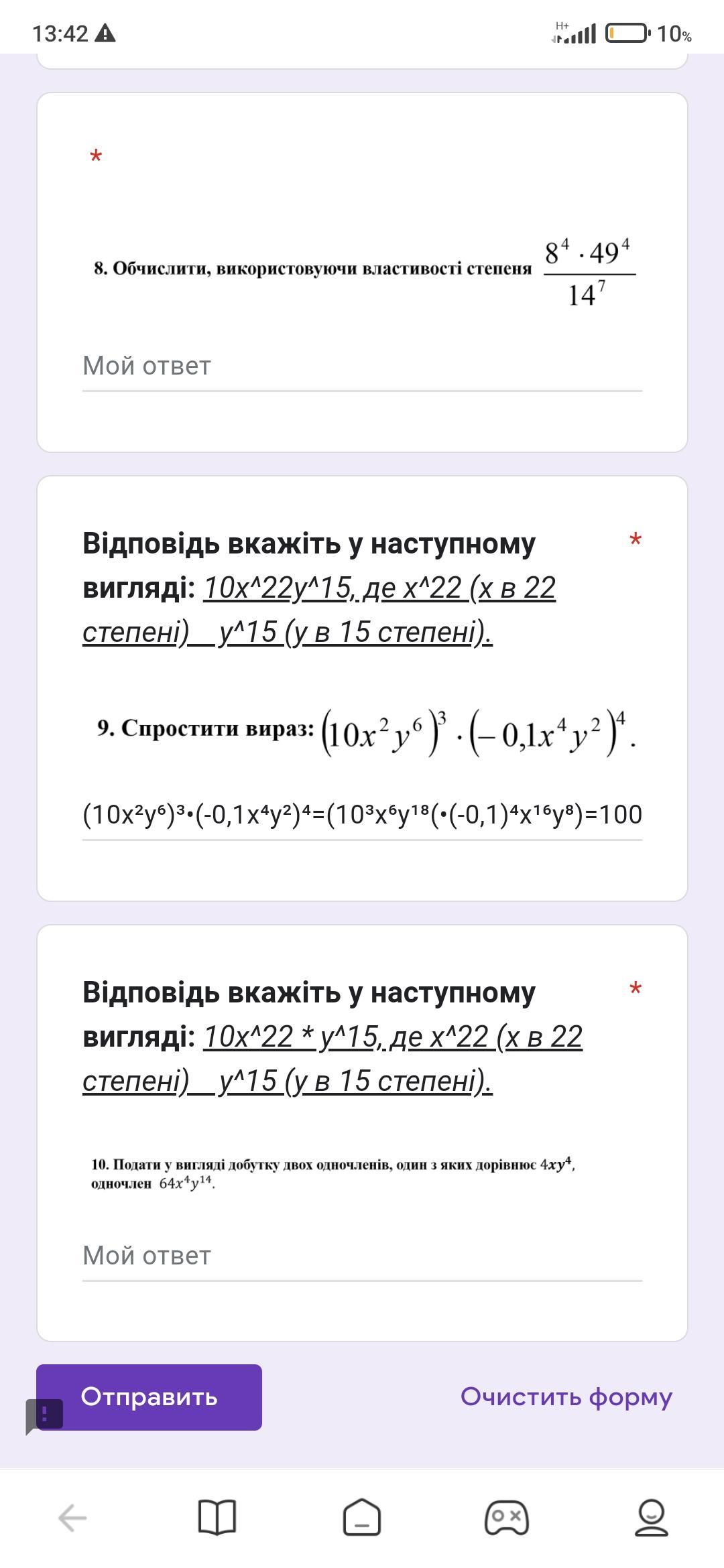Open the browser home button
Viewport: 724px width, 1568px height.
point(362,1518)
